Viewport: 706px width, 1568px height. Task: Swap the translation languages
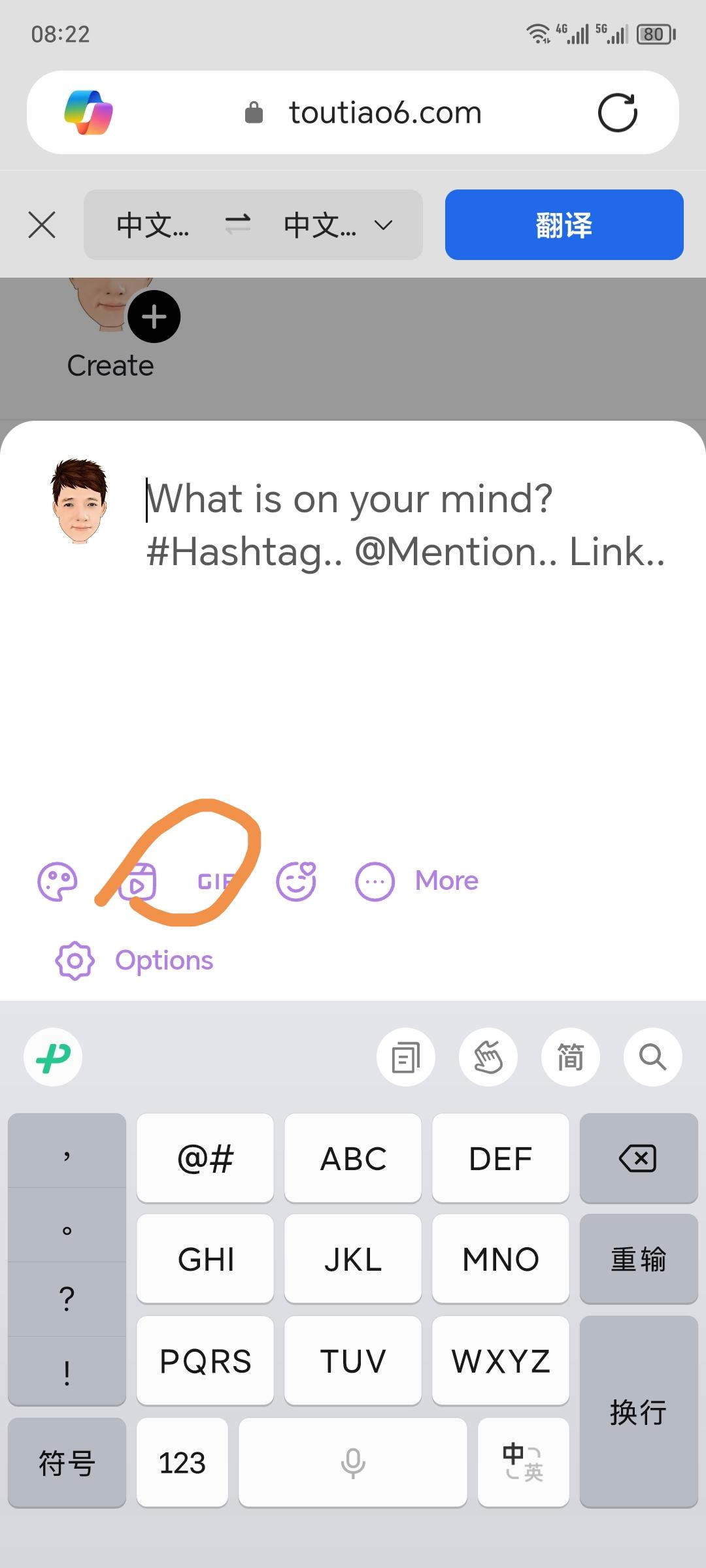237,225
